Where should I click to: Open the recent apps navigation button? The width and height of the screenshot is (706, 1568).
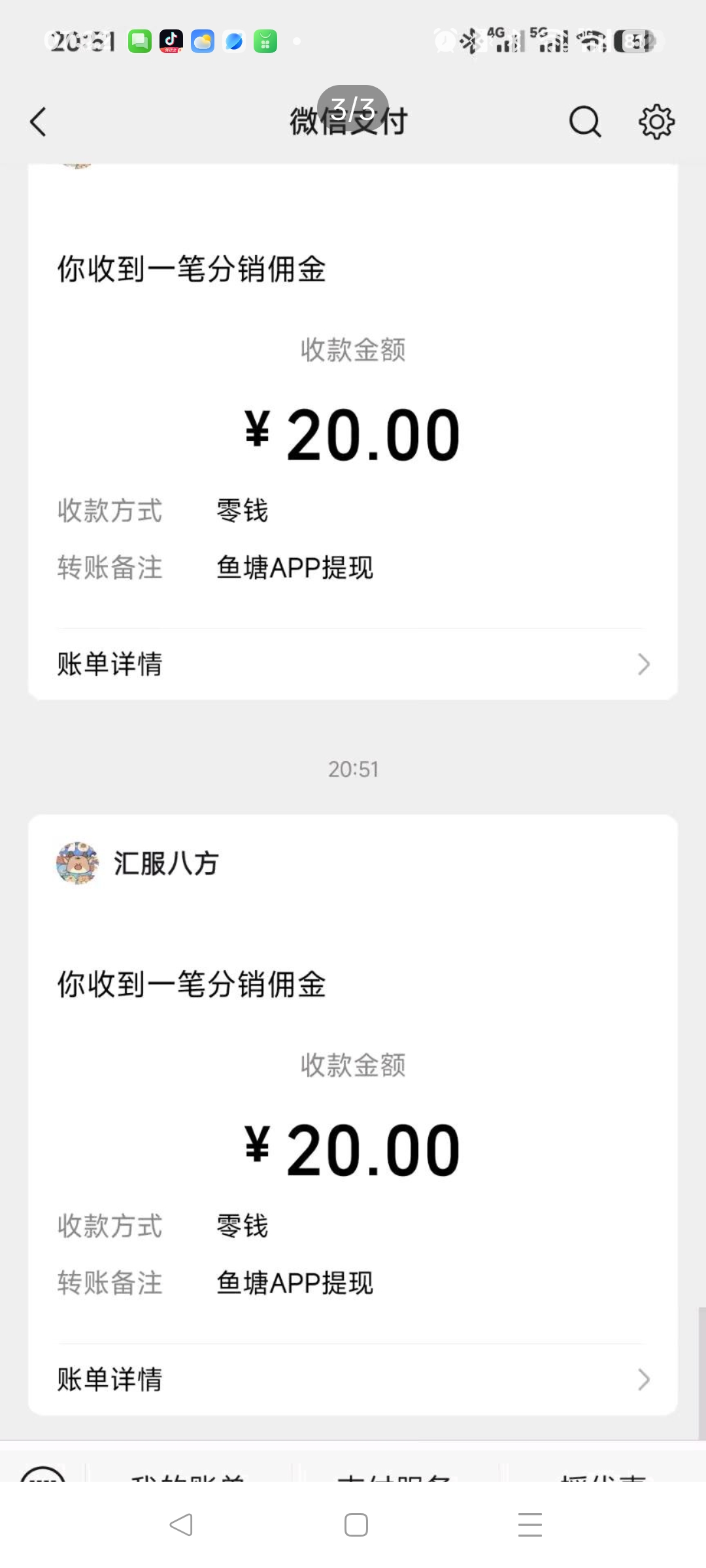coord(529,1524)
